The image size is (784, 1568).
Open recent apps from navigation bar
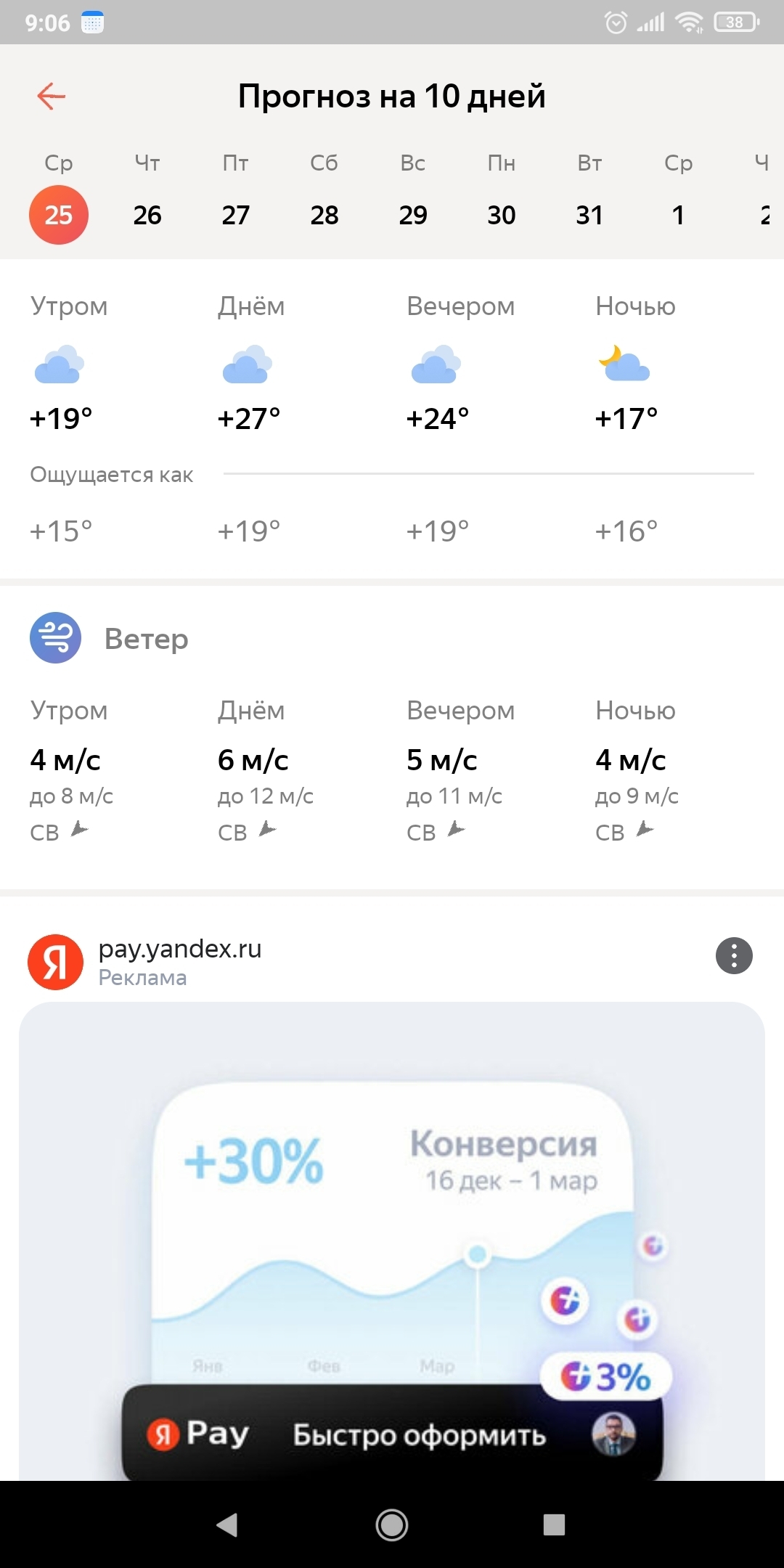[554, 1524]
